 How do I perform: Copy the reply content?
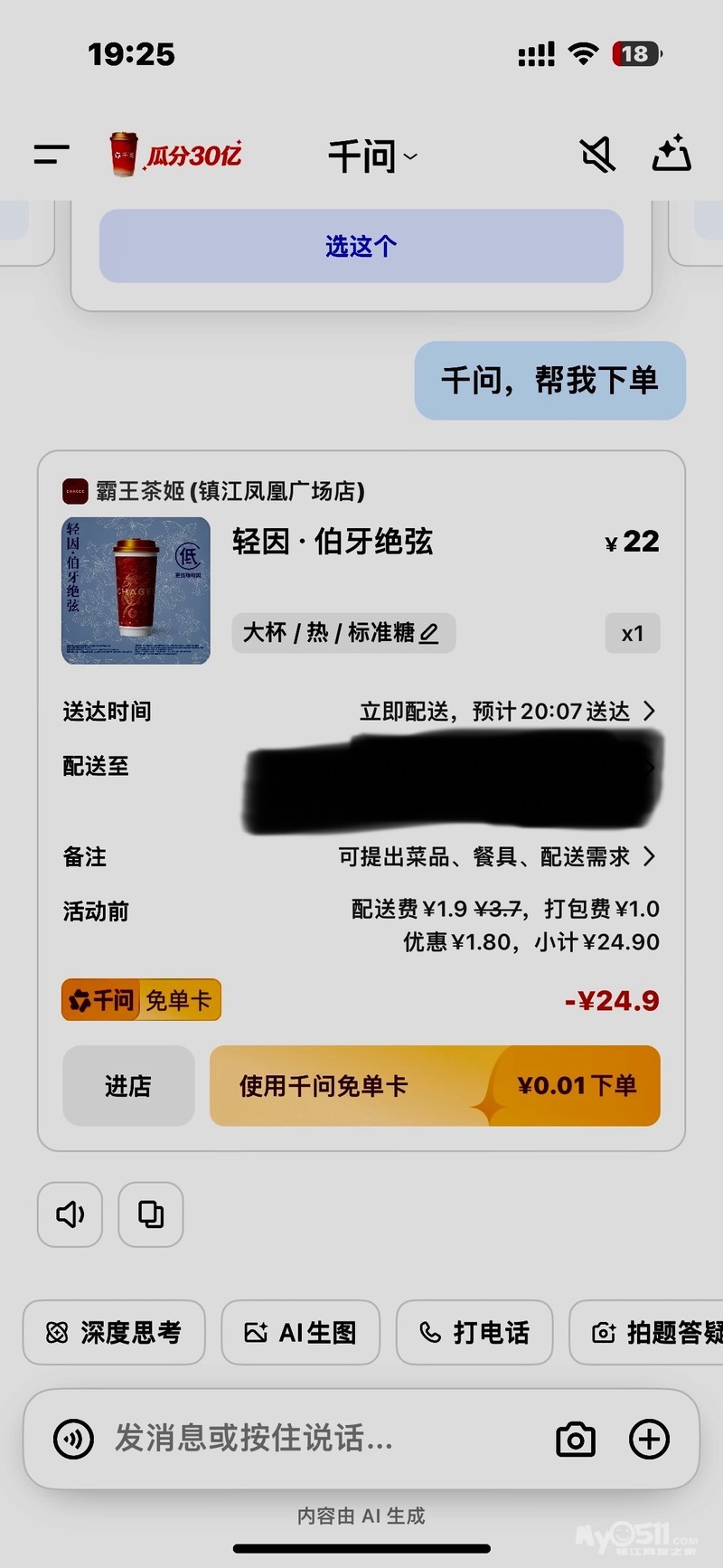click(x=151, y=1214)
